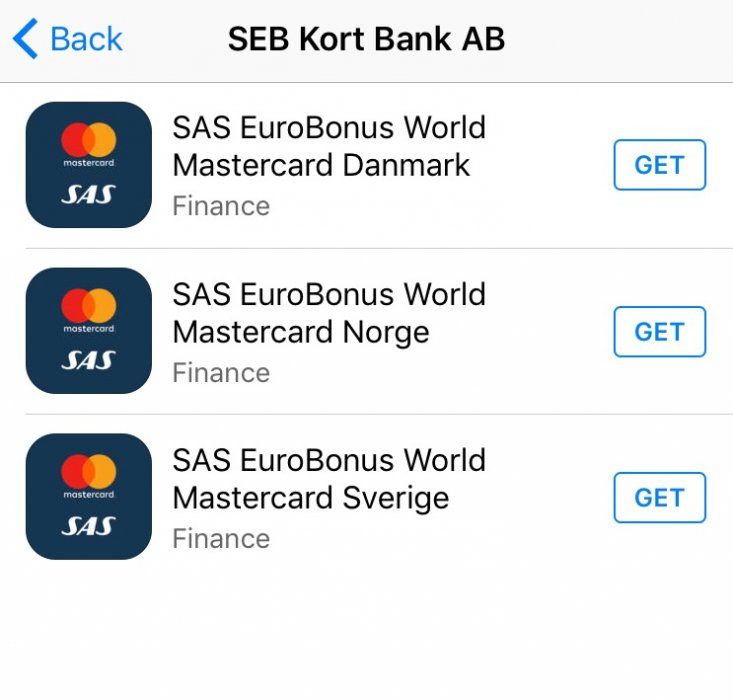The width and height of the screenshot is (733, 700).
Task: Go back to the previous screen
Action: (x=68, y=40)
